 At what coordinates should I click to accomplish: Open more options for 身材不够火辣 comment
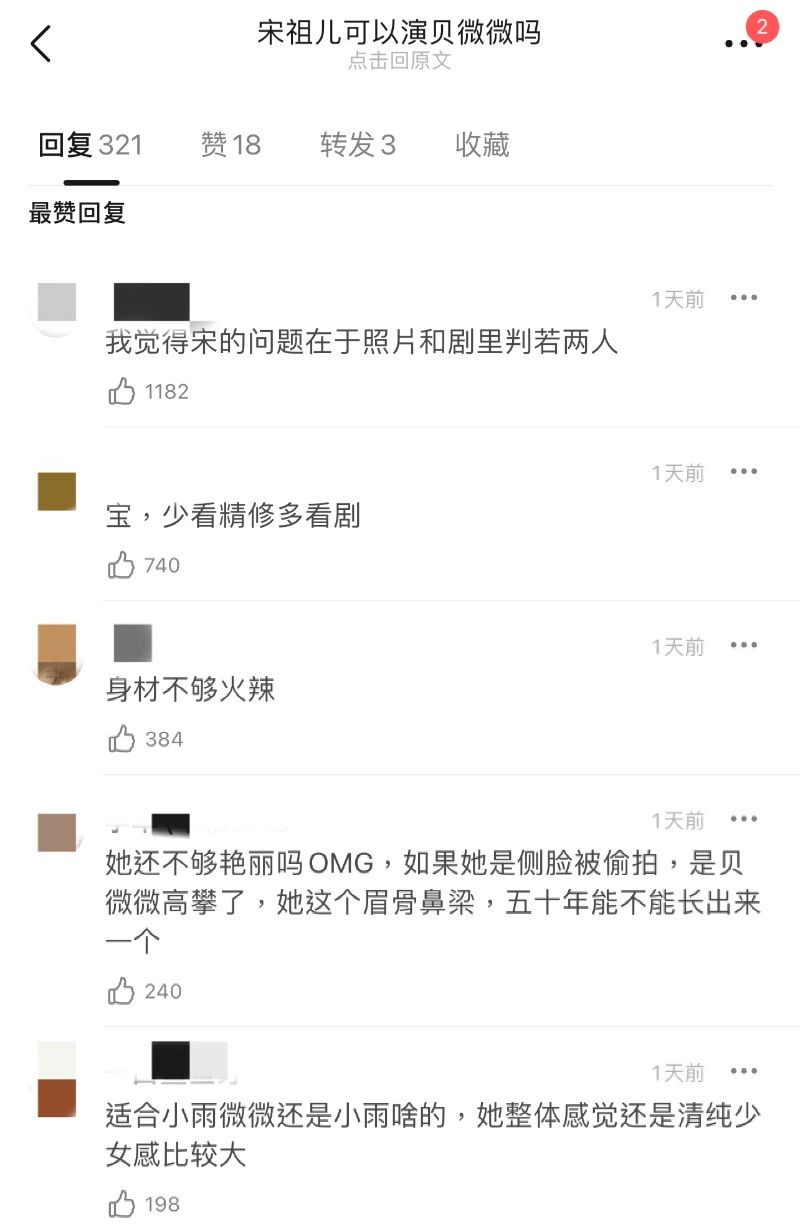(x=743, y=646)
